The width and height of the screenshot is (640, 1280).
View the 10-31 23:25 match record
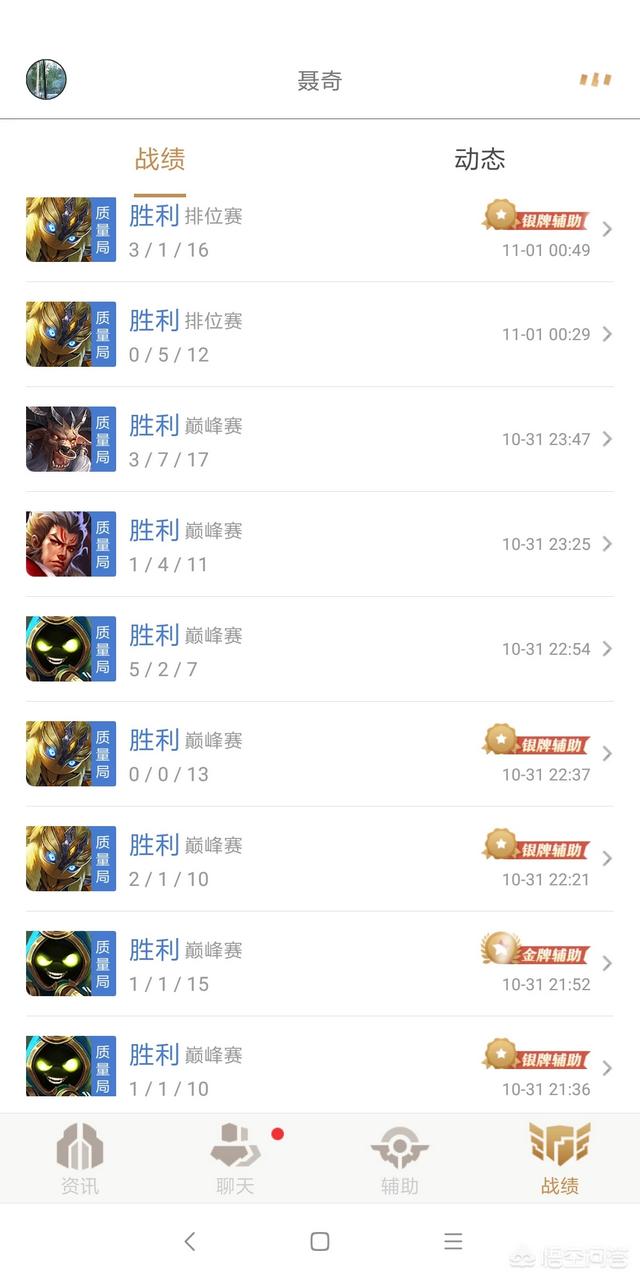coord(320,544)
